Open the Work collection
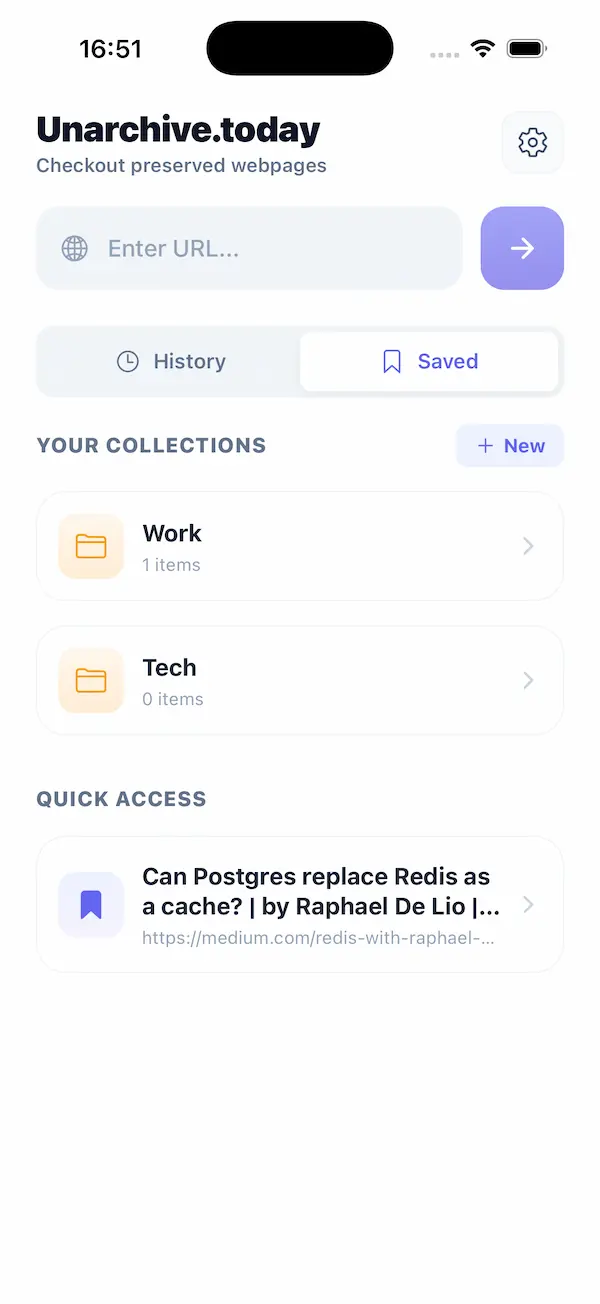 coord(300,546)
